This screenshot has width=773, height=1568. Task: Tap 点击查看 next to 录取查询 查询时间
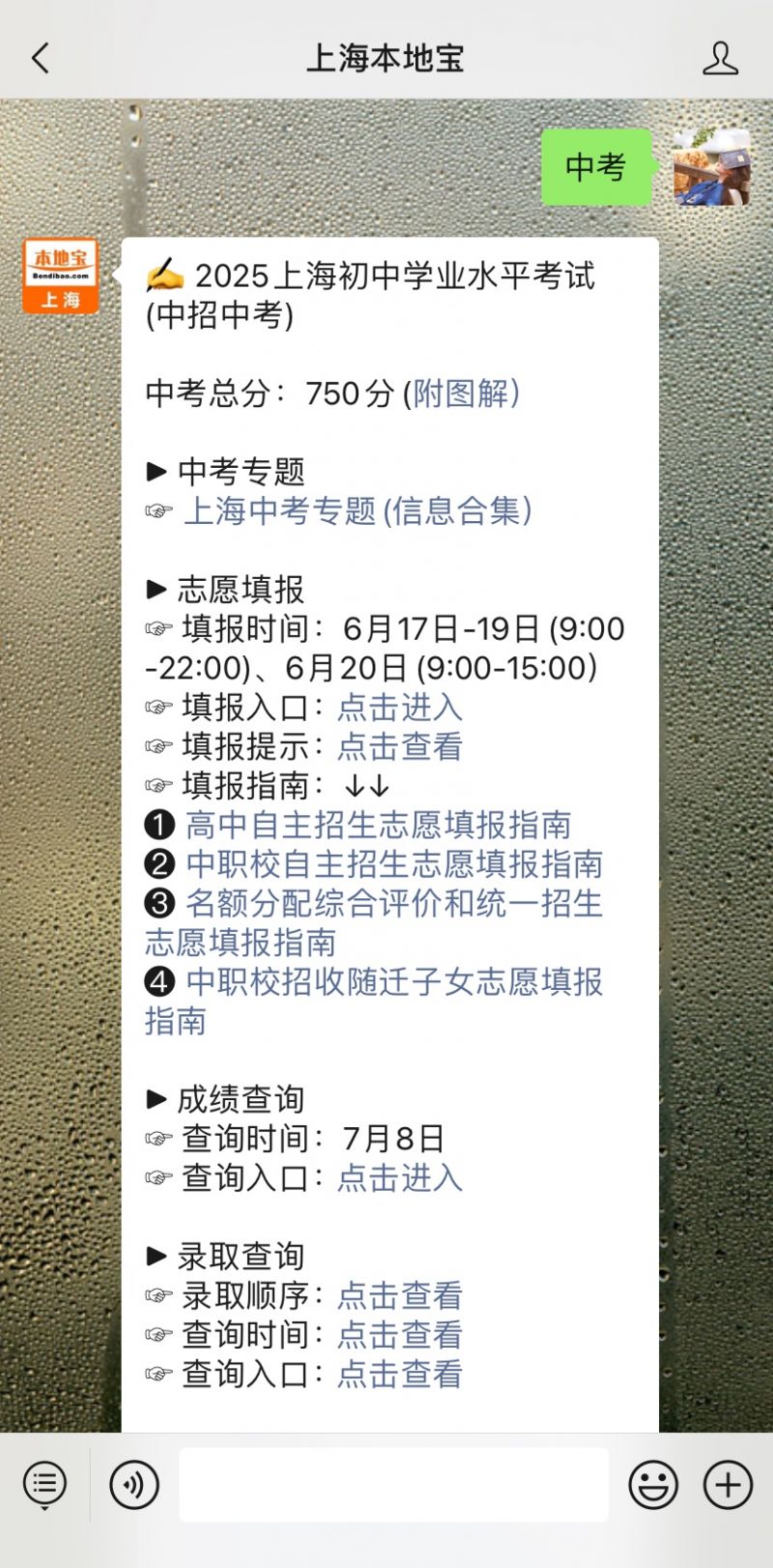coord(400,1335)
